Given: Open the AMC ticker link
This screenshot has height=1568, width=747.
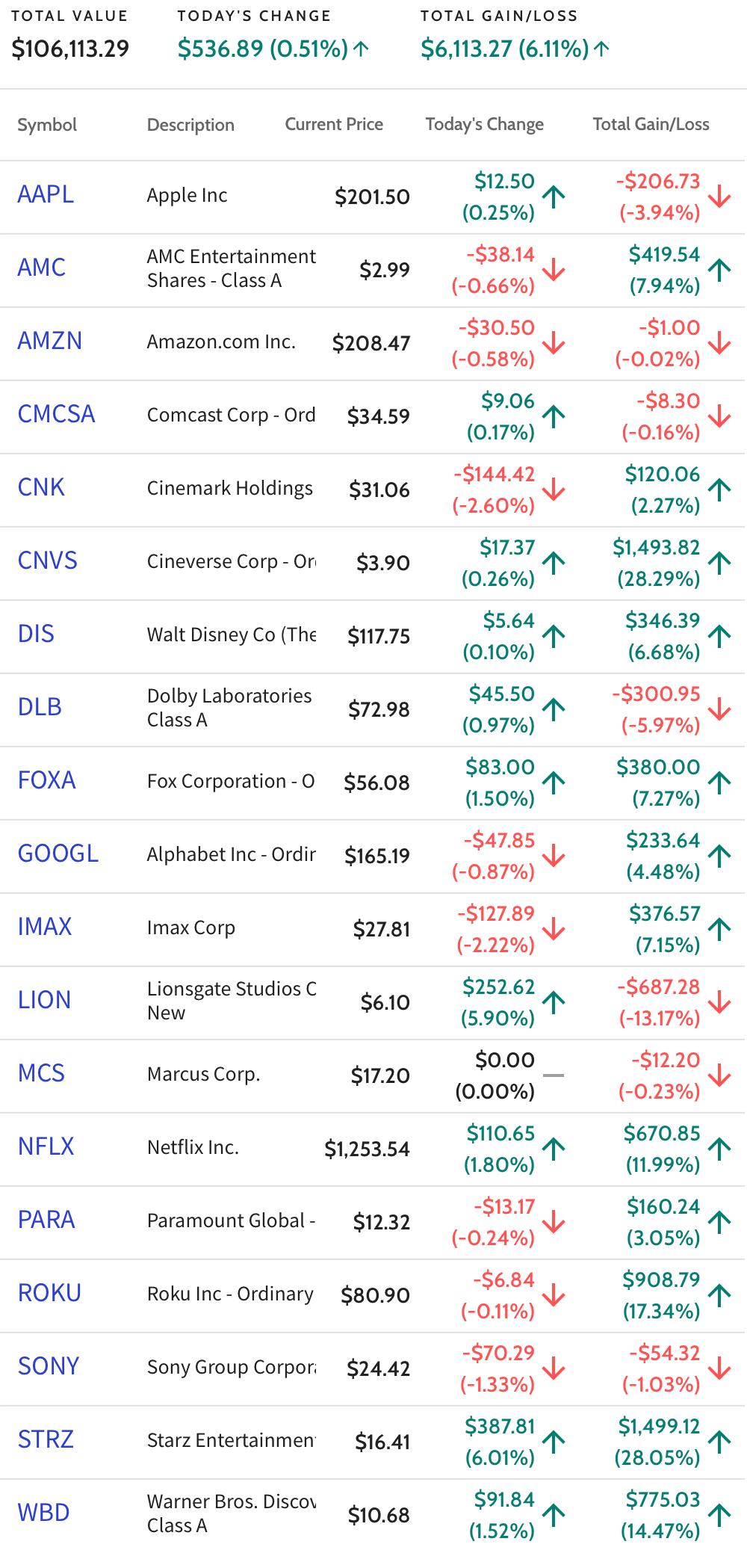Looking at the screenshot, I should [x=42, y=268].
